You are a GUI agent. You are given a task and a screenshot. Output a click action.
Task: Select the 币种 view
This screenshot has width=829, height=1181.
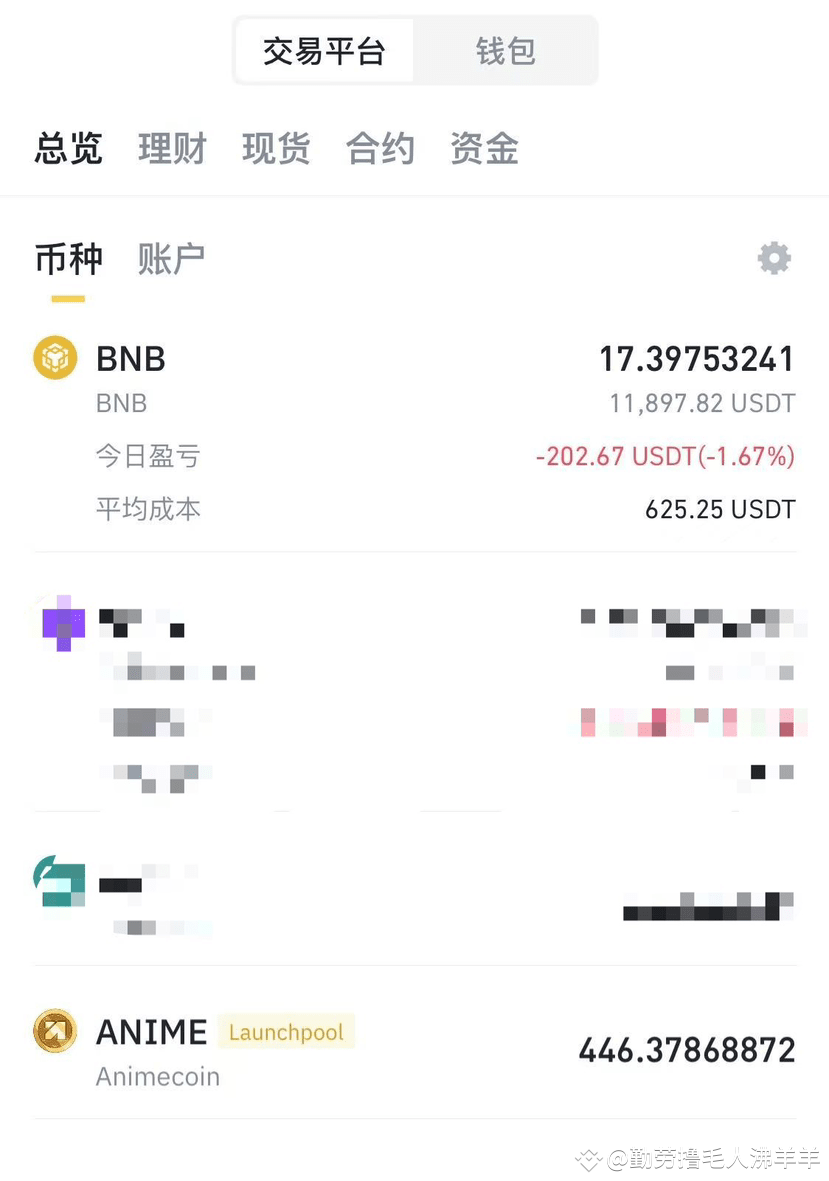(x=67, y=257)
